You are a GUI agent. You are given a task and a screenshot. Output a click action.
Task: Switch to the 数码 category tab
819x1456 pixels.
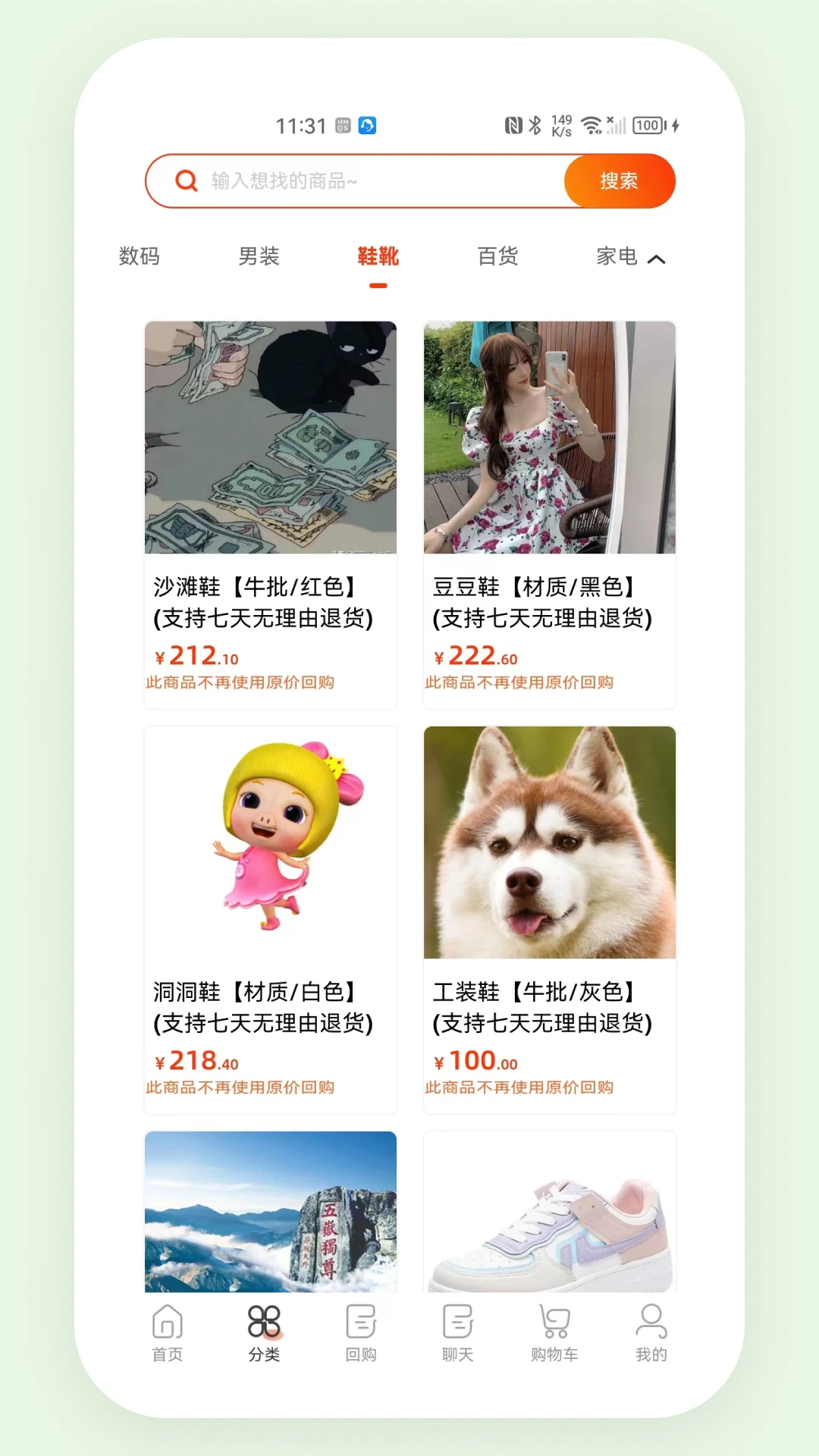[x=139, y=257]
